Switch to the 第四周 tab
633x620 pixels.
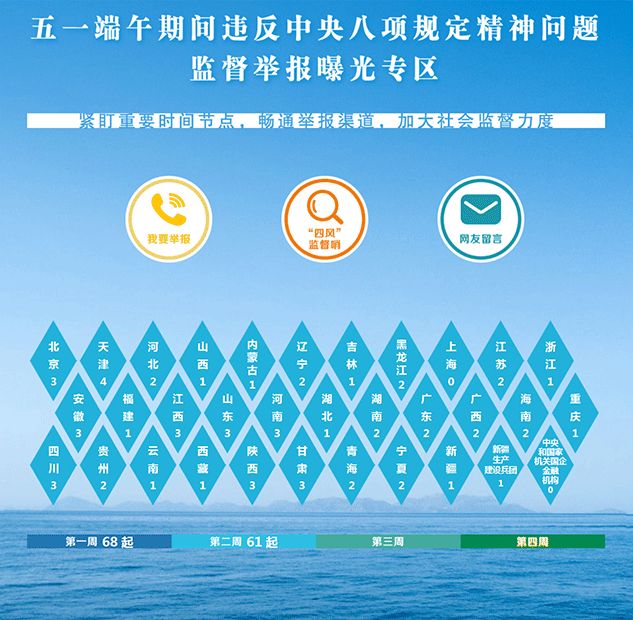[x=532, y=541]
